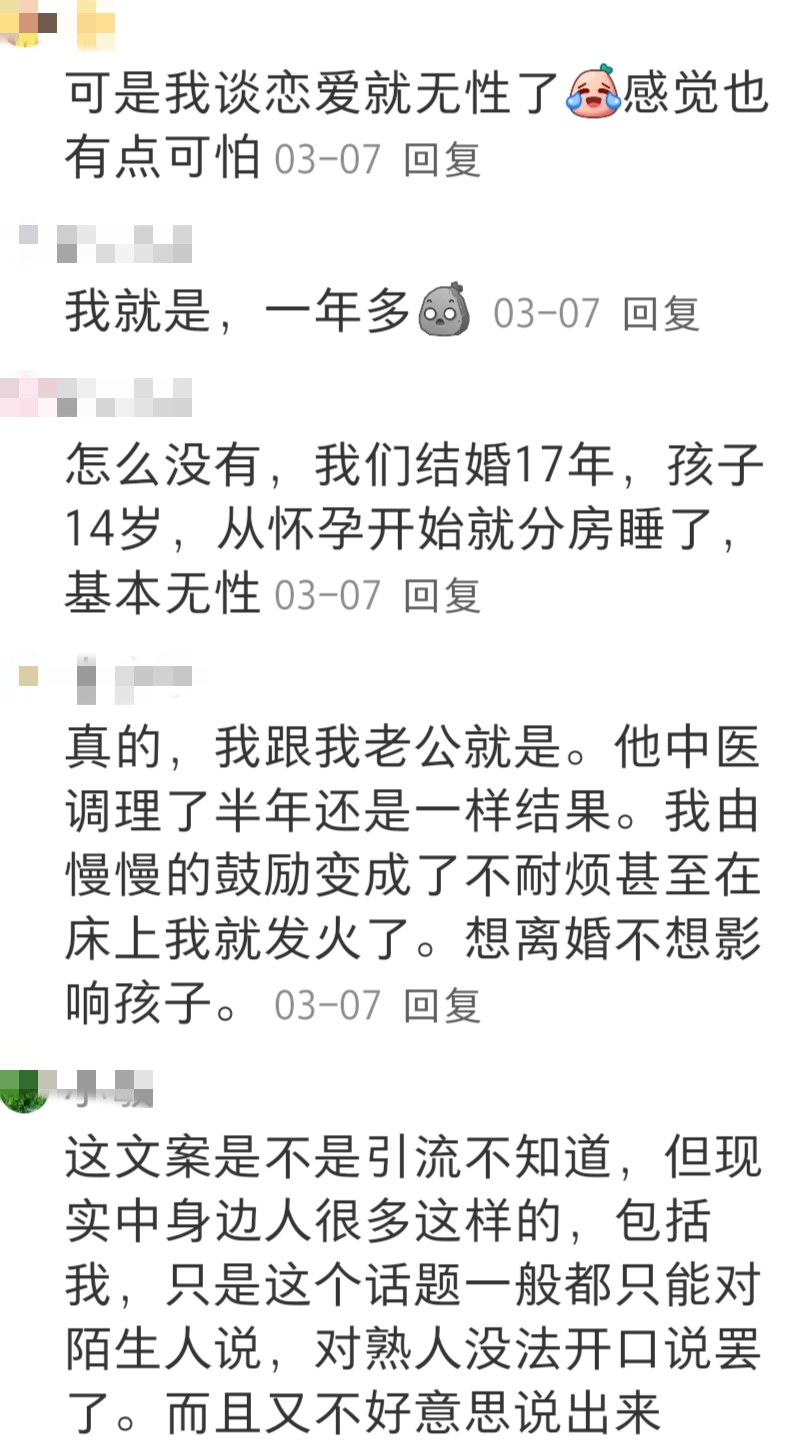Open the avatar next to the '中医调理' comment

[x=27, y=675]
